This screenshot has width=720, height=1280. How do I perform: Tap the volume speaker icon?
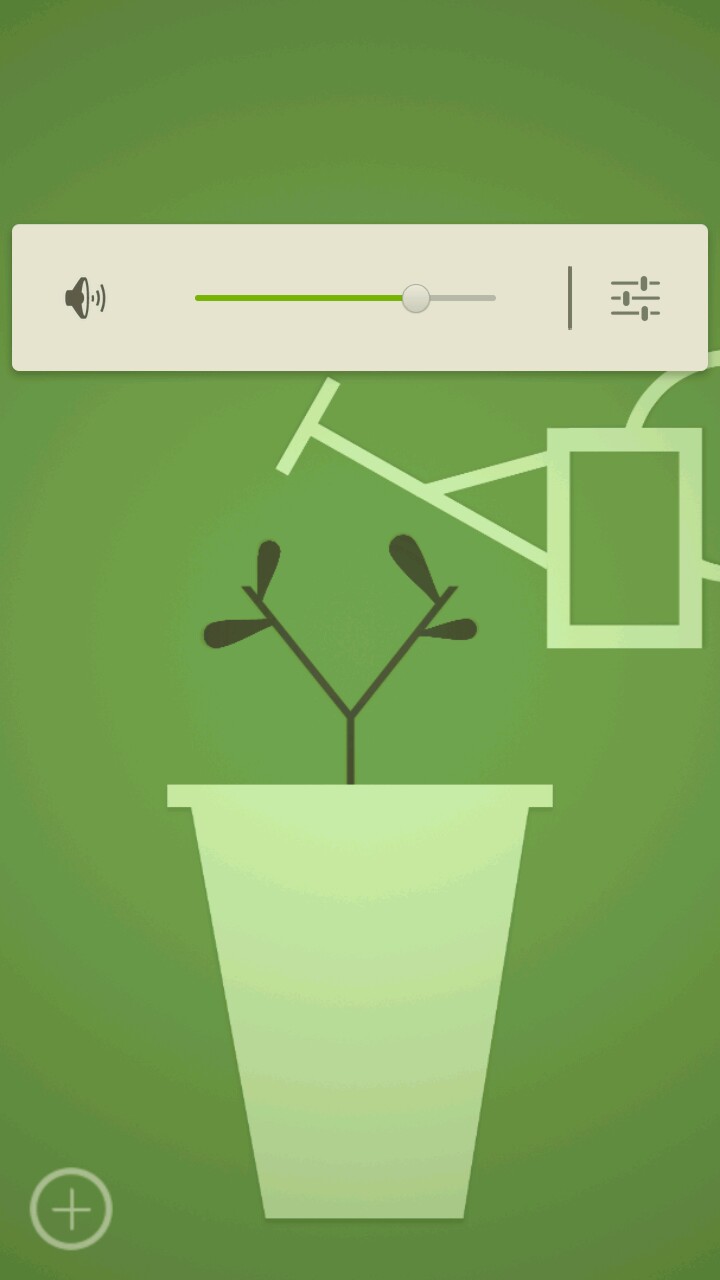coord(85,298)
